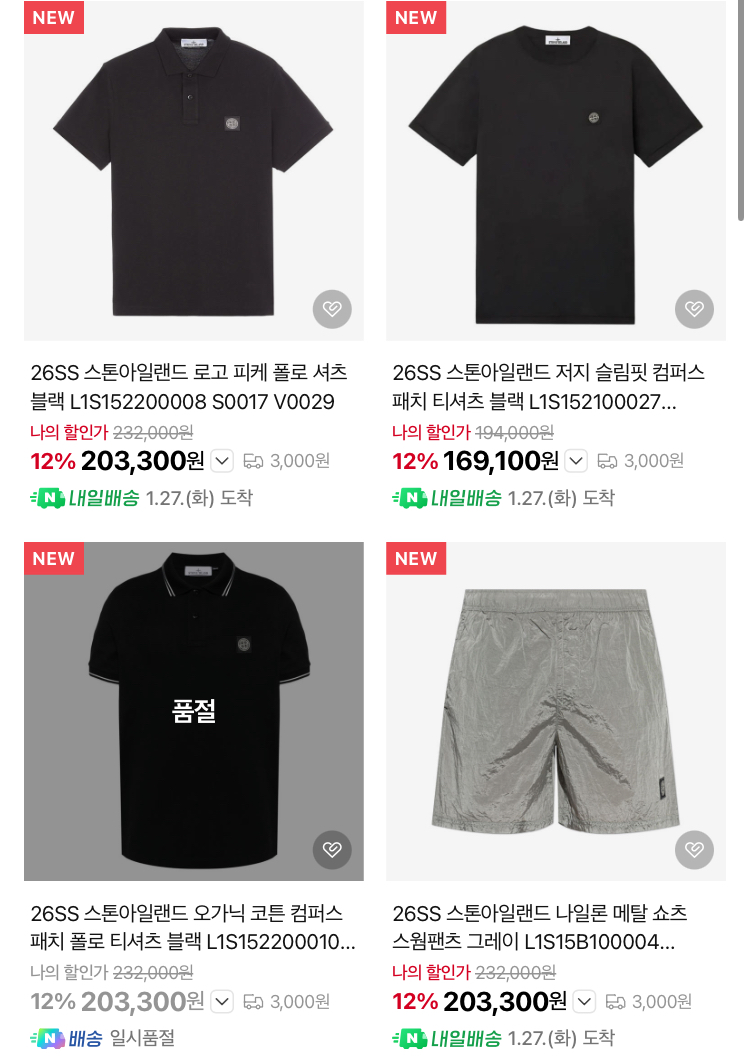Viewport: 750px width, 1059px height.
Task: Open the nylon metal swim shorts product
Action: click(x=555, y=711)
